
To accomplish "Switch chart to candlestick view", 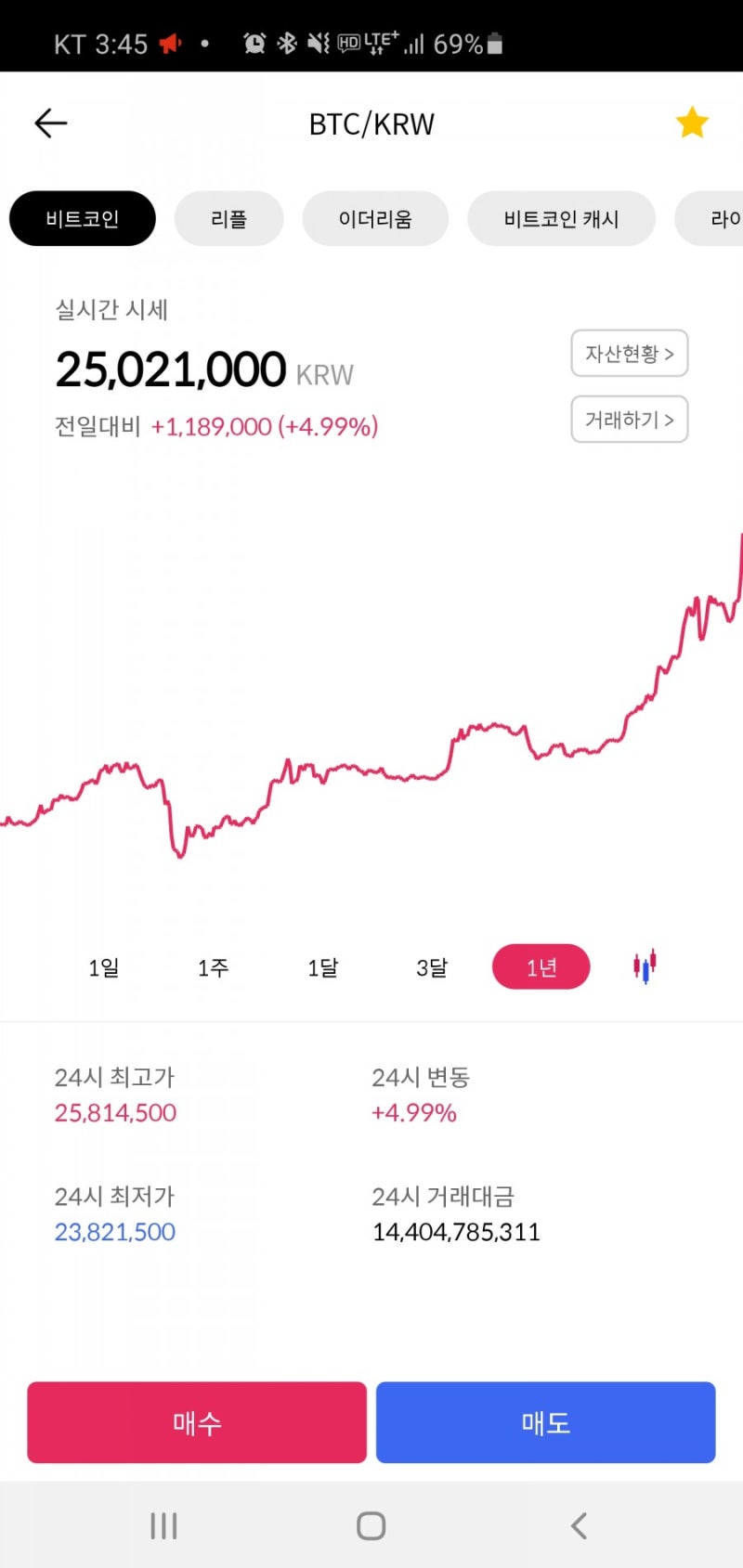I will point(644,965).
